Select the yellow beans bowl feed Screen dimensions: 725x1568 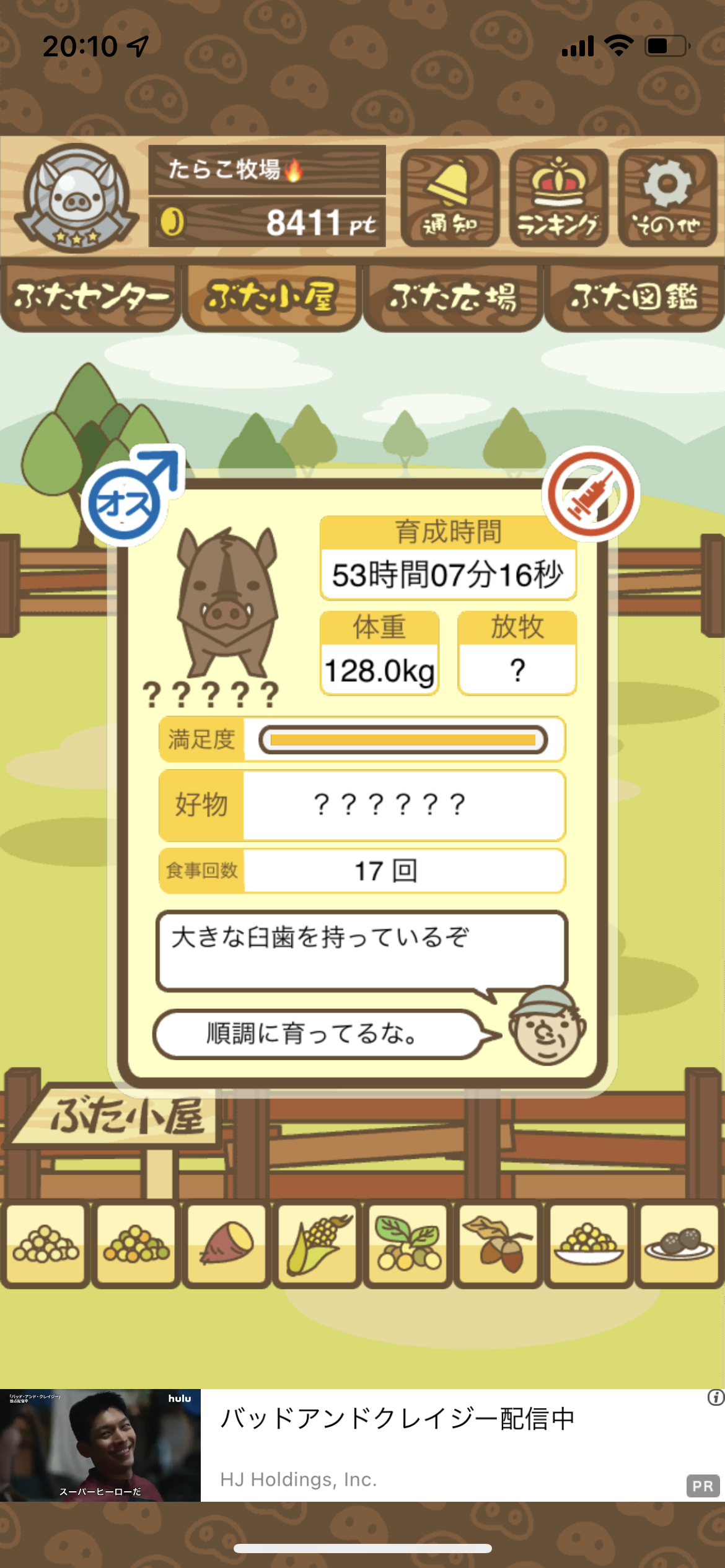tap(589, 1242)
